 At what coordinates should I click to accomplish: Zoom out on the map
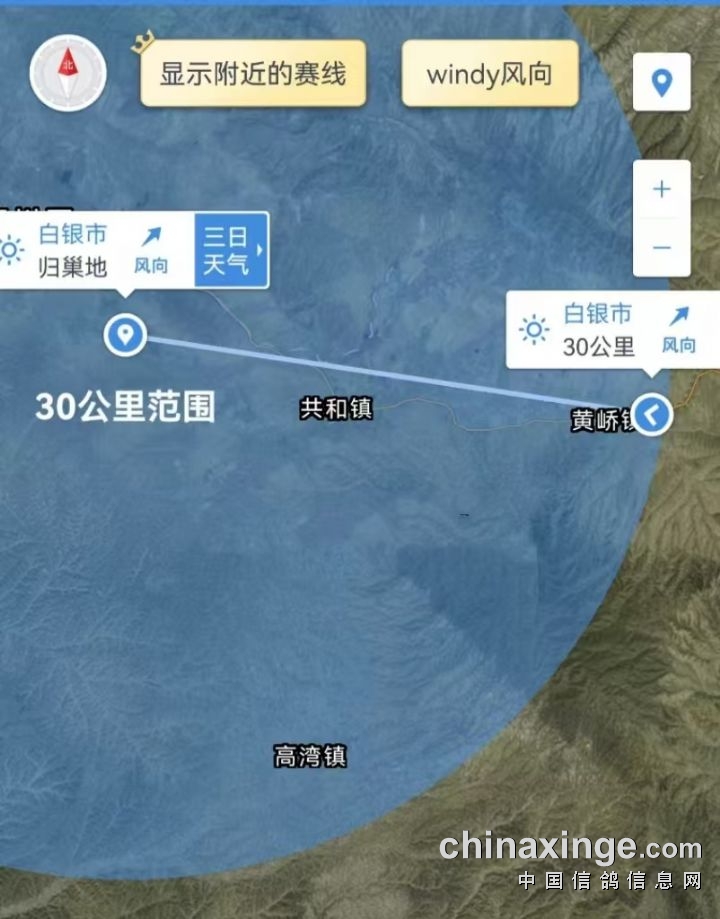coord(661,247)
